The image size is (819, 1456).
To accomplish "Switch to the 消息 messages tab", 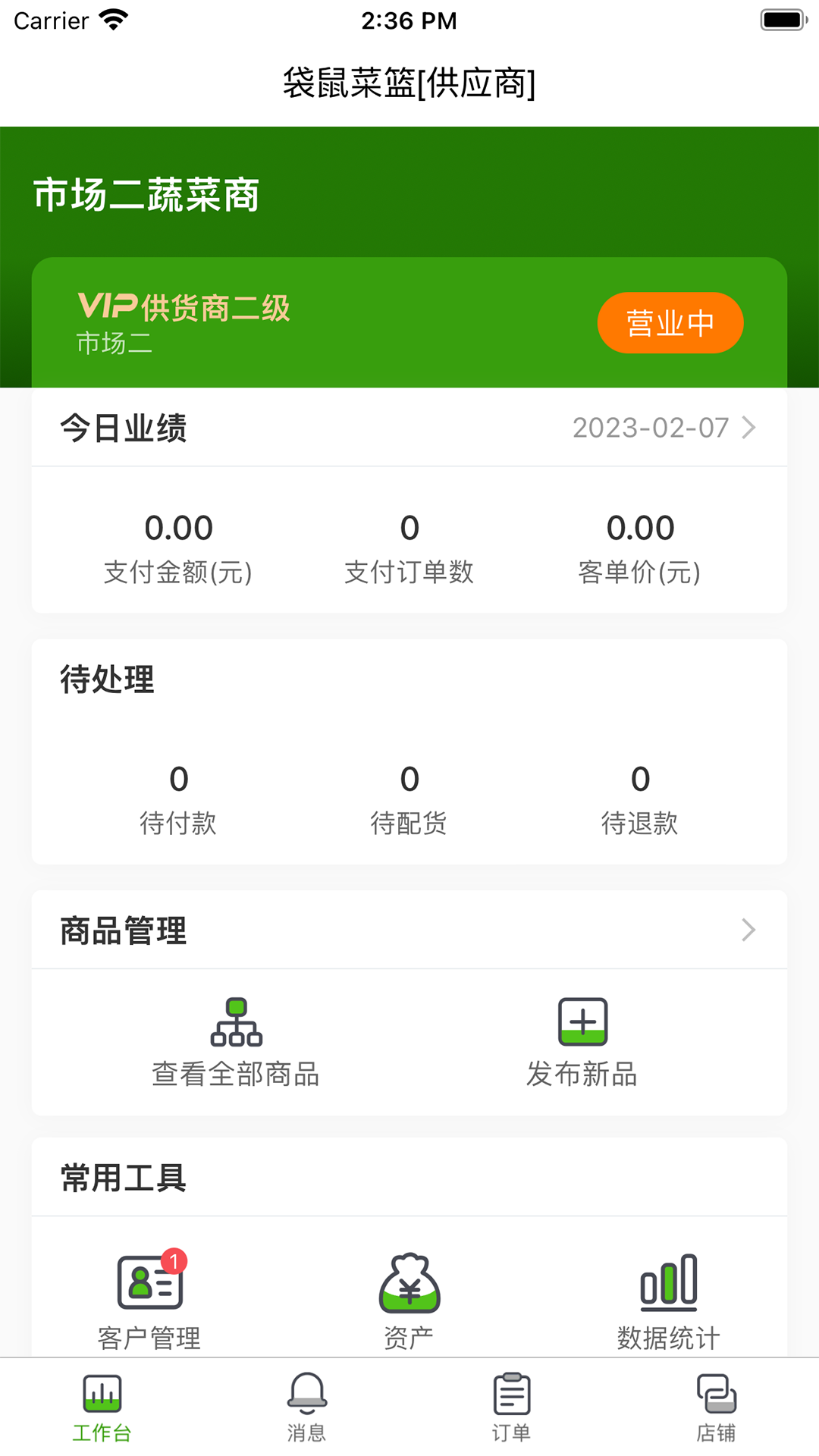I will click(x=307, y=1407).
